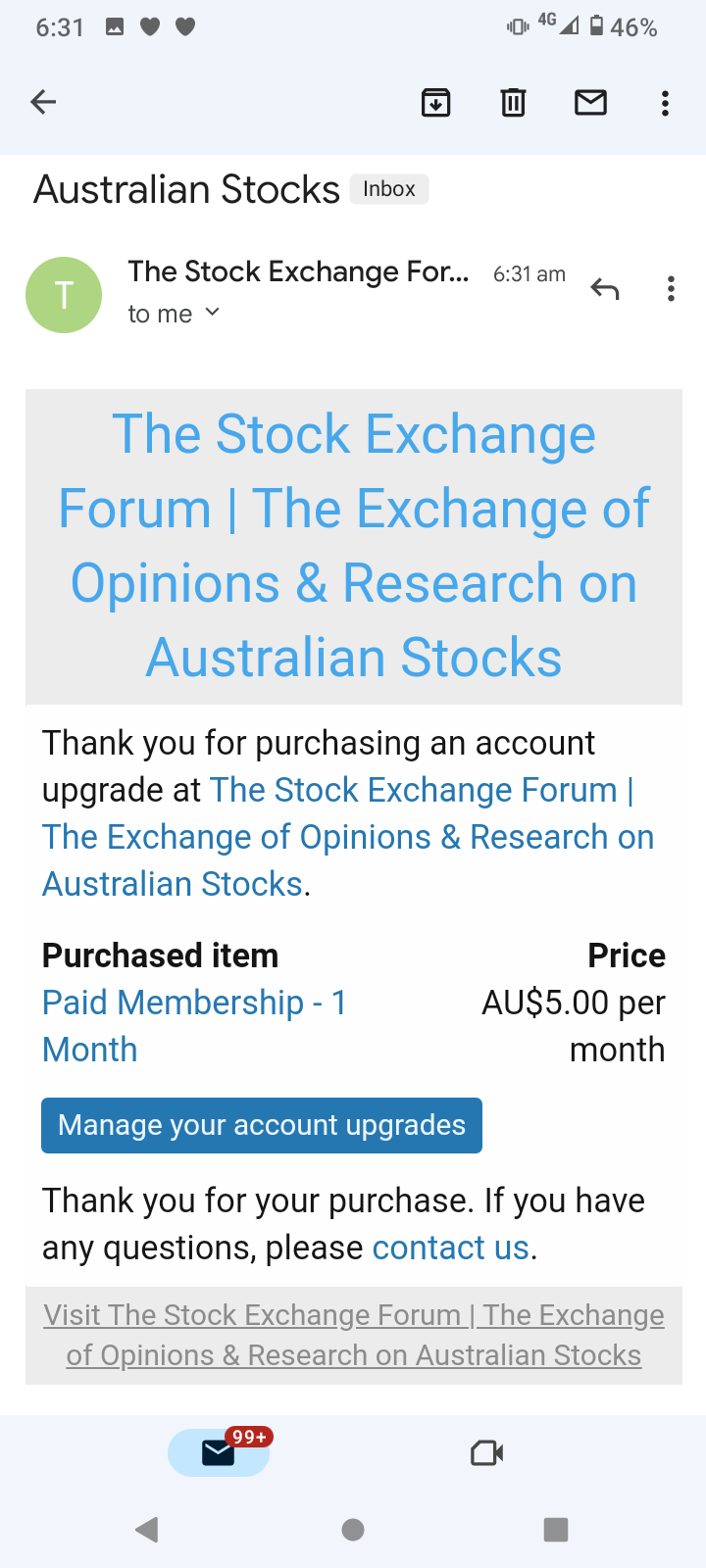The height and width of the screenshot is (1568, 706).
Task: Open the contact us link
Action: (451, 1248)
